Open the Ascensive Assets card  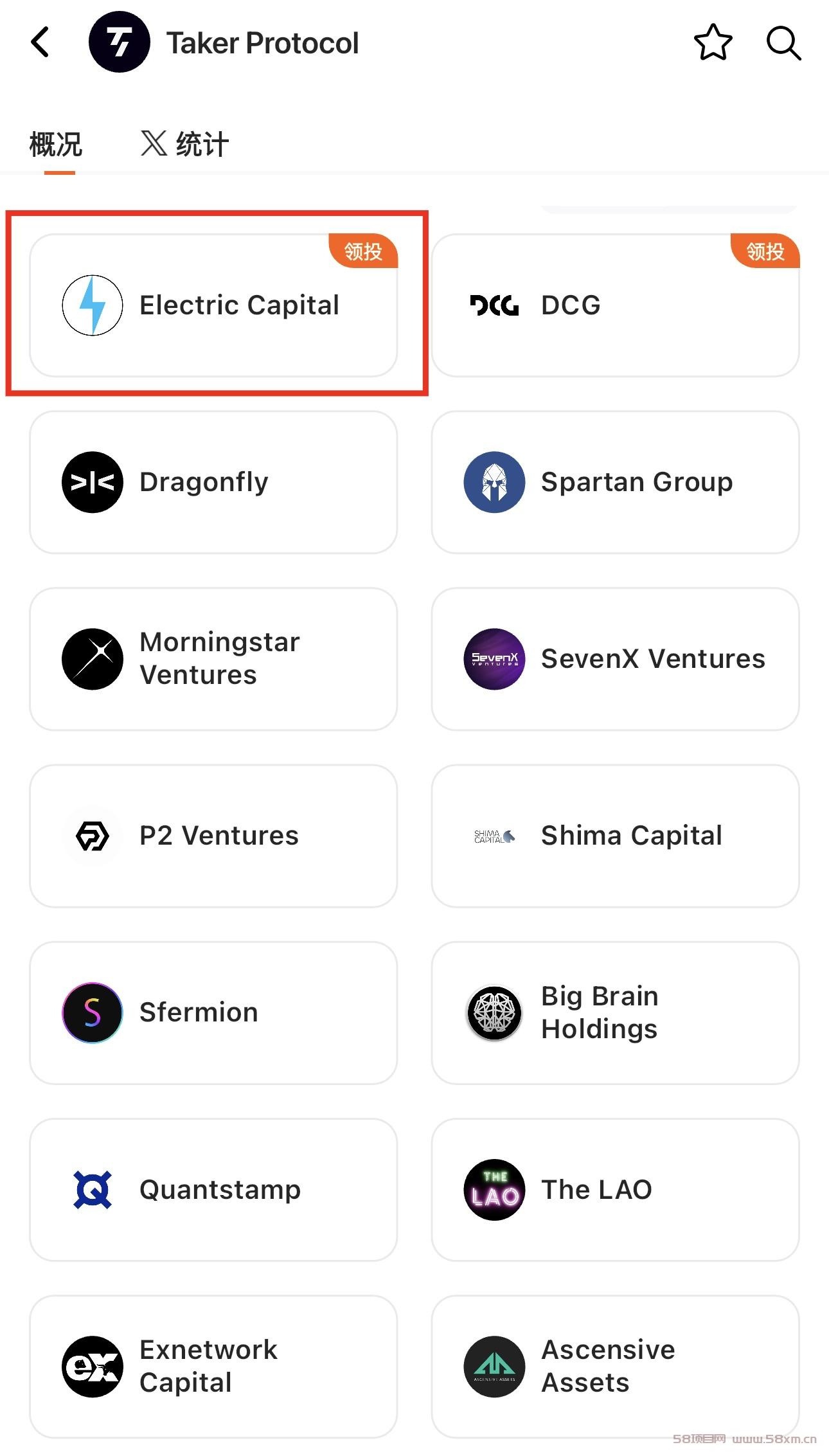tap(616, 1367)
